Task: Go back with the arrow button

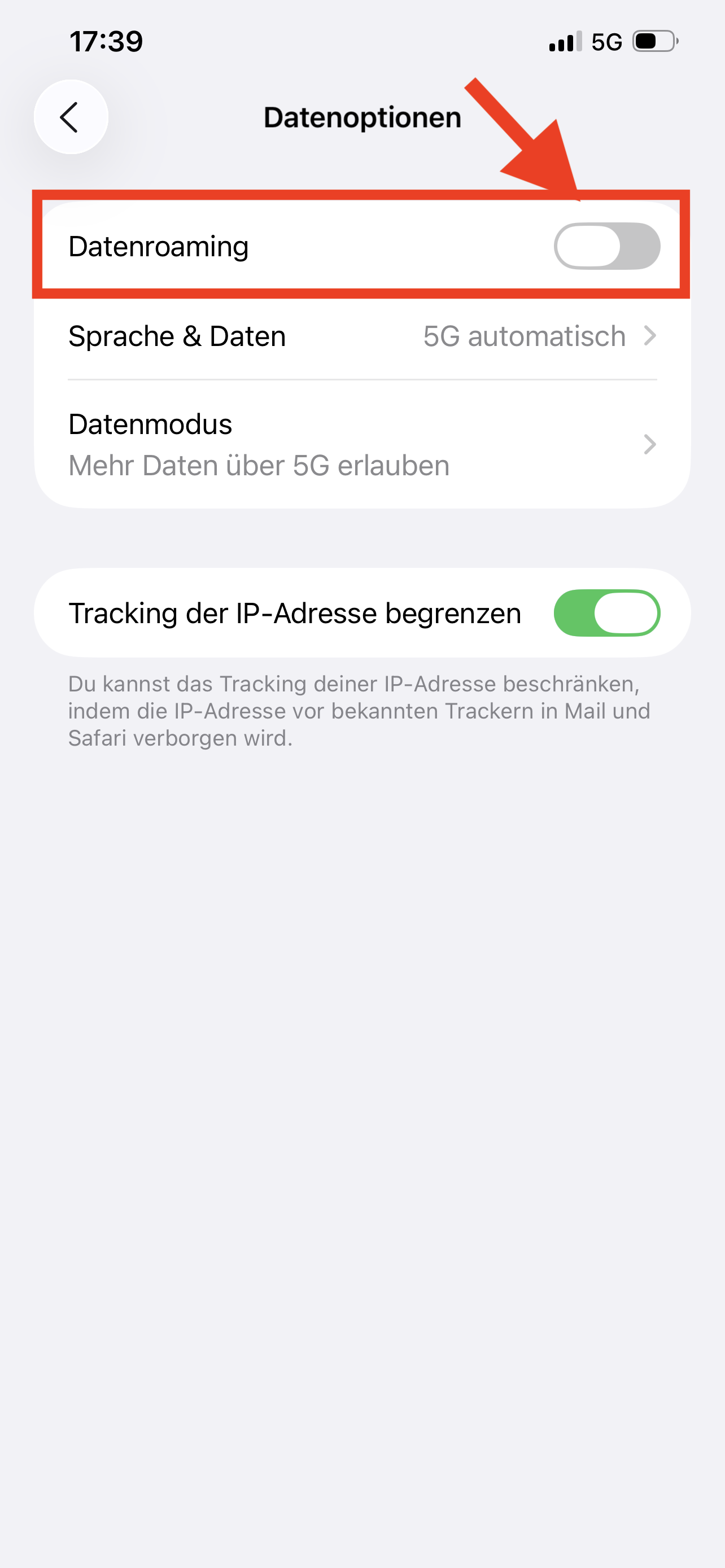Action: (x=71, y=117)
